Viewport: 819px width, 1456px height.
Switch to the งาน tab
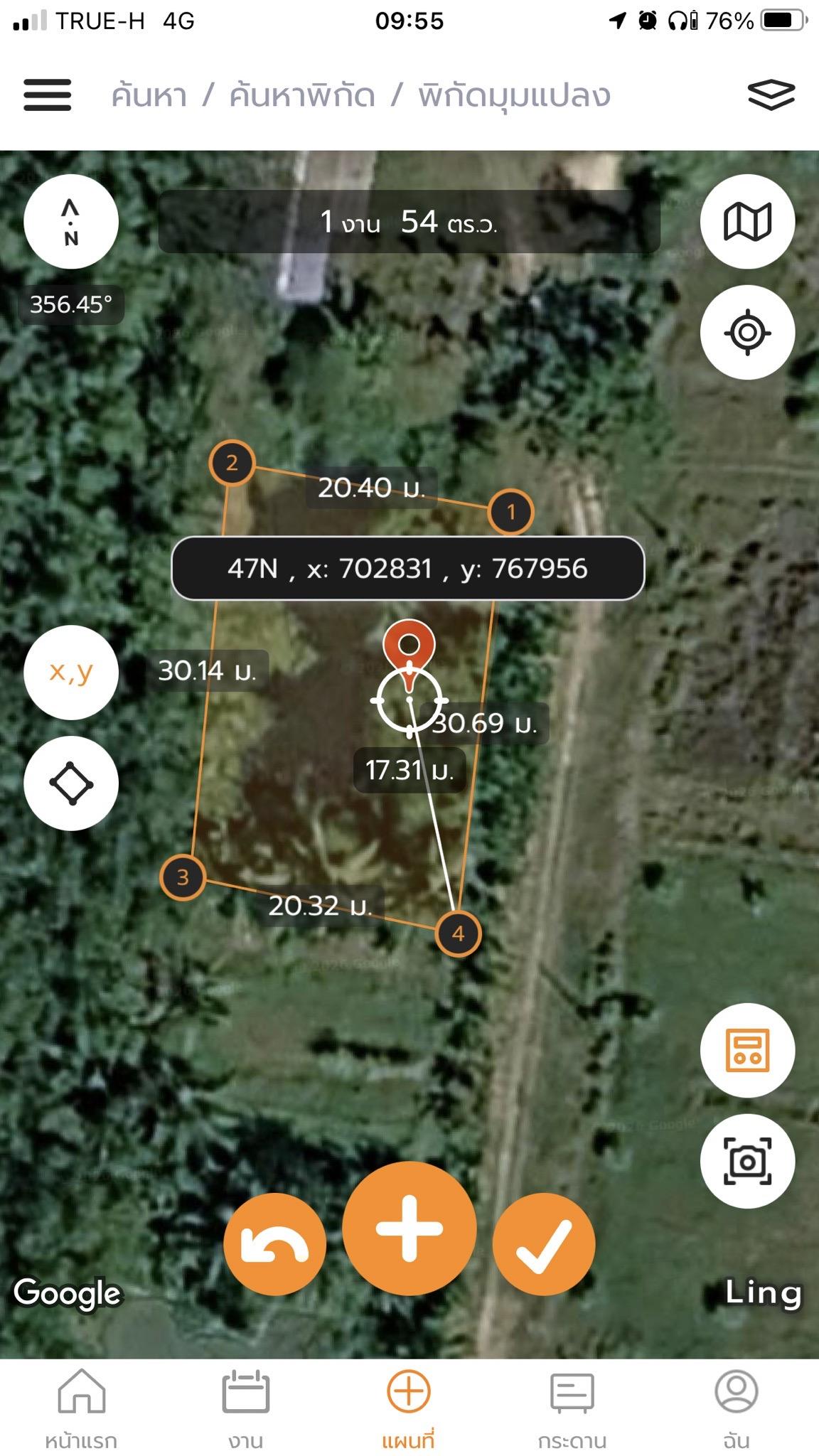[x=245, y=1410]
